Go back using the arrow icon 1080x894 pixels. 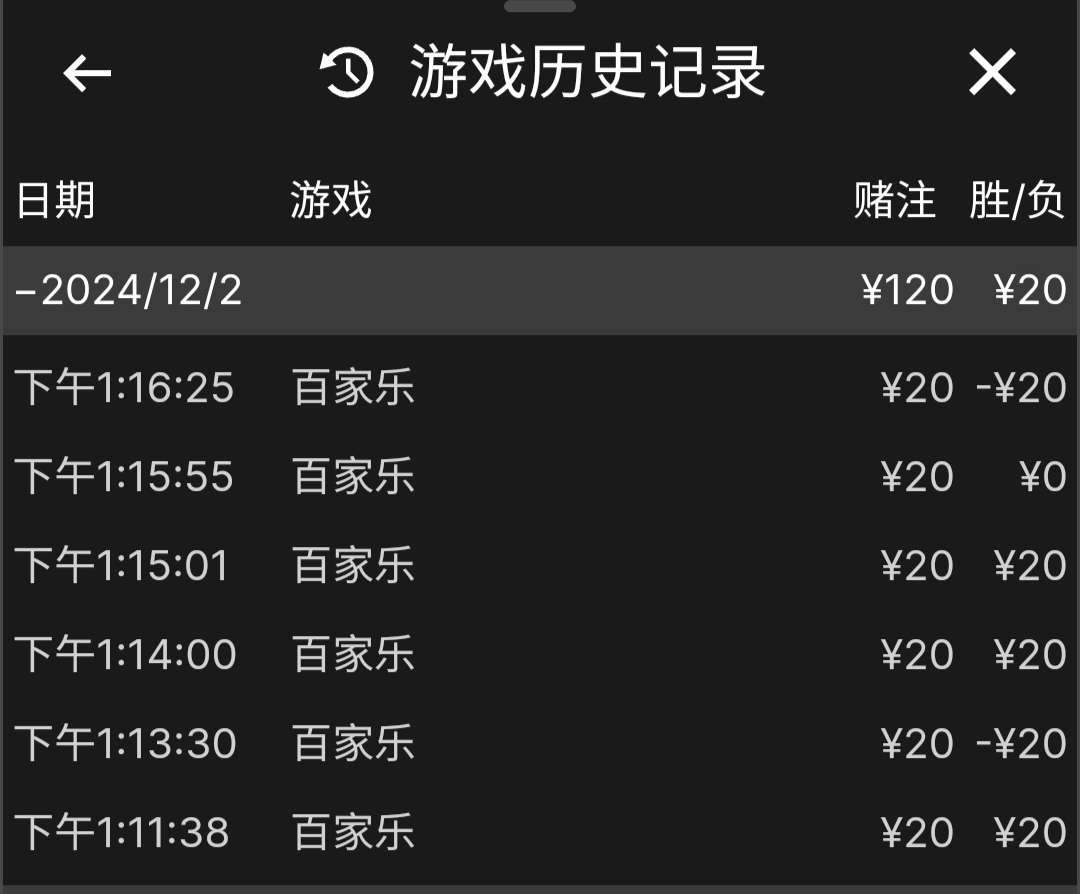point(87,73)
